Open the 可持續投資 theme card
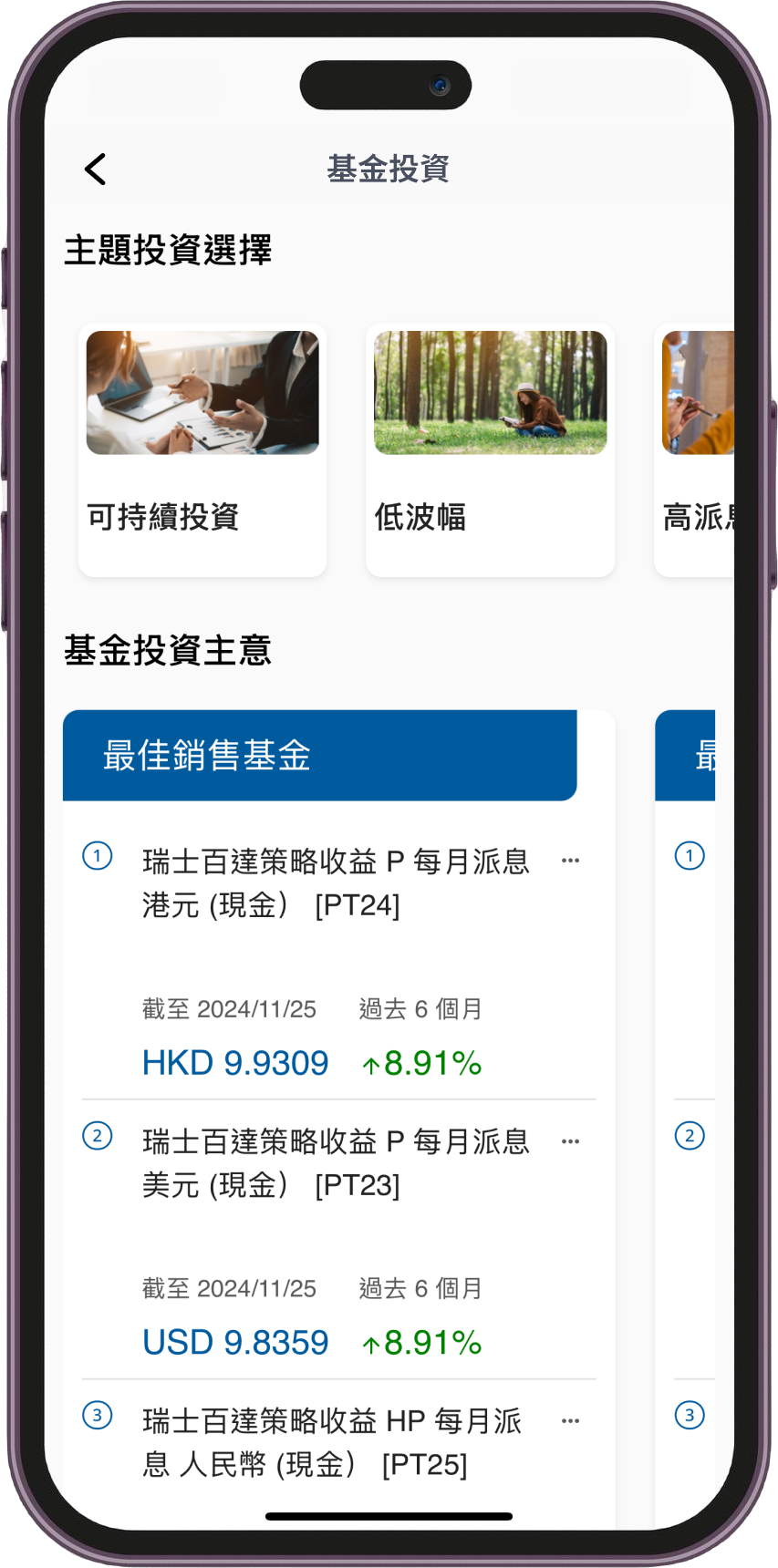 click(202, 449)
